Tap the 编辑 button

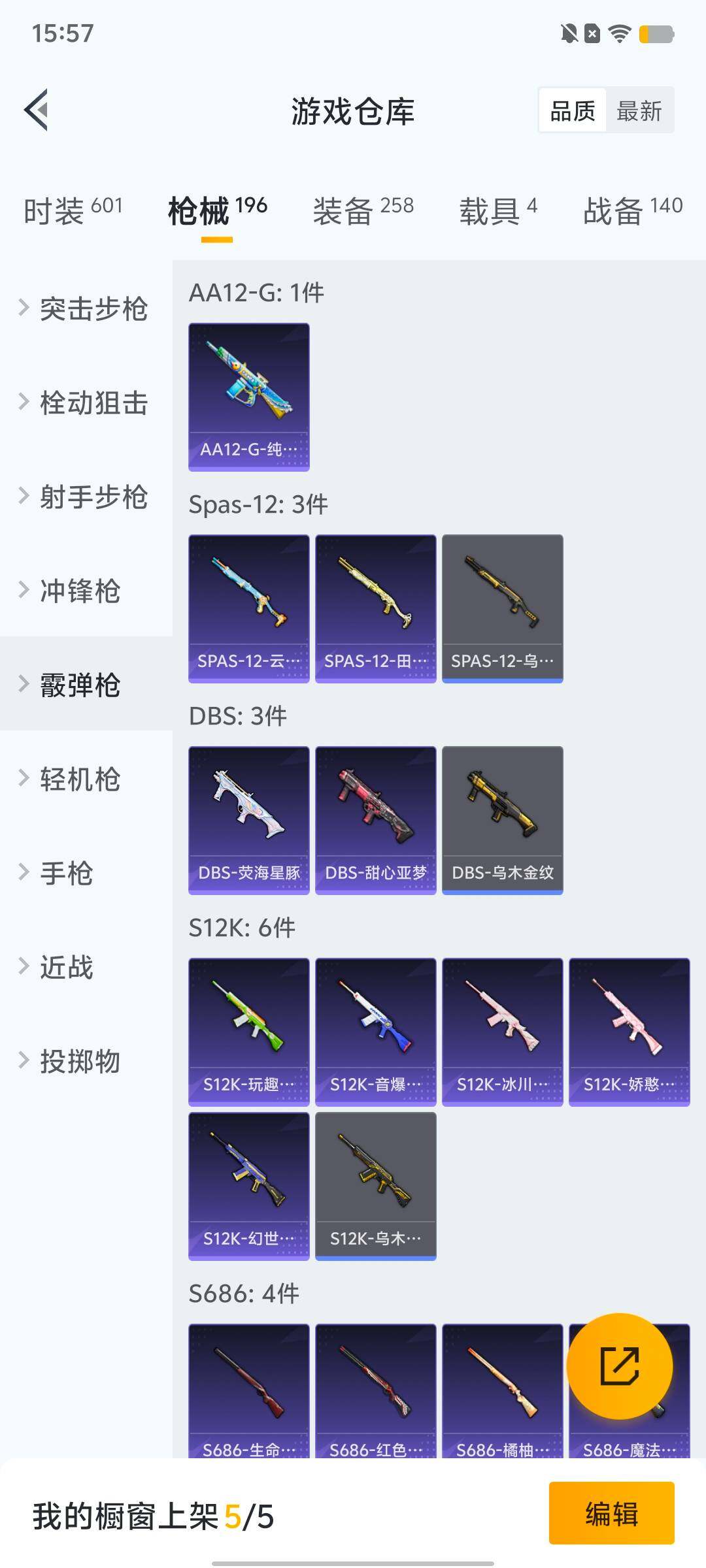(x=611, y=1514)
